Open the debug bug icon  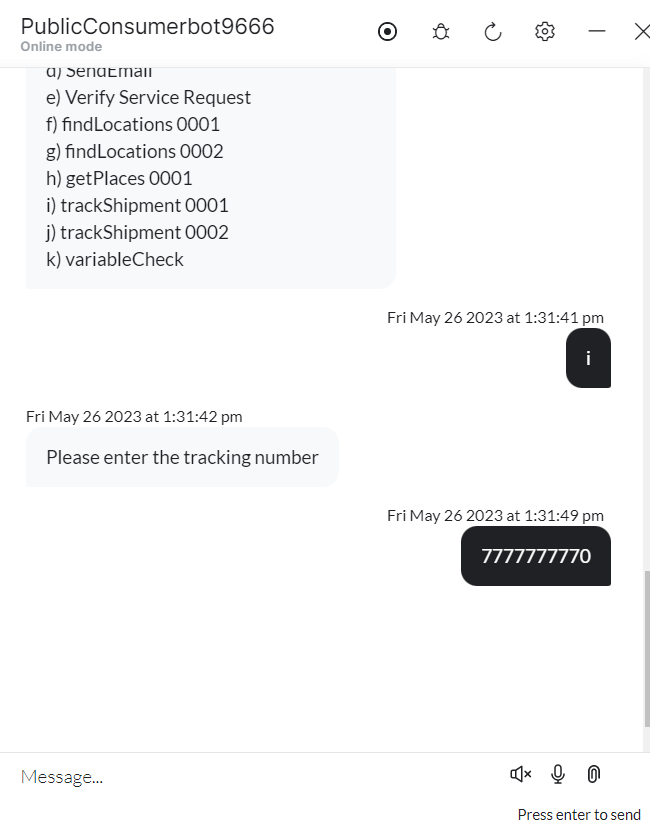coord(441,32)
